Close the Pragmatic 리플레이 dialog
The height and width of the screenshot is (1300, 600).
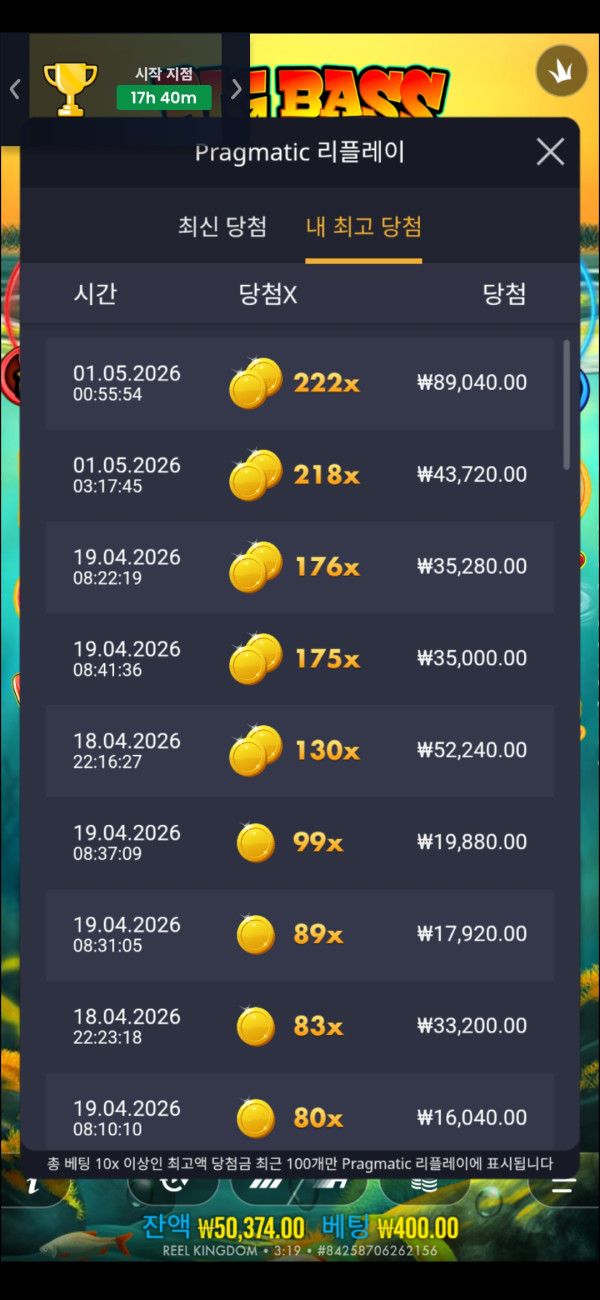point(550,152)
